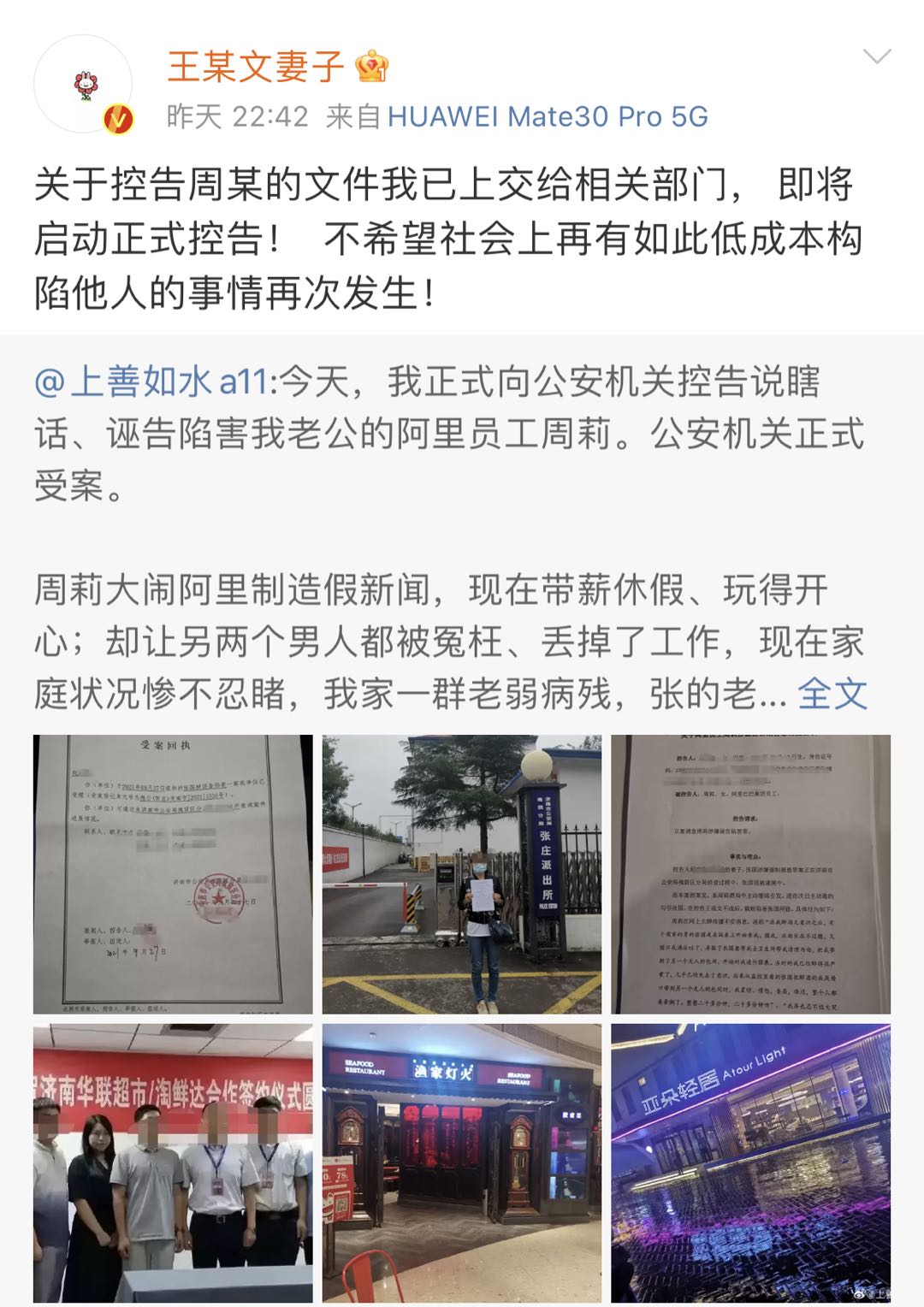The width and height of the screenshot is (924, 1307).
Task: Open the complaint letter text photo
Action: pyautogui.click(x=750, y=873)
